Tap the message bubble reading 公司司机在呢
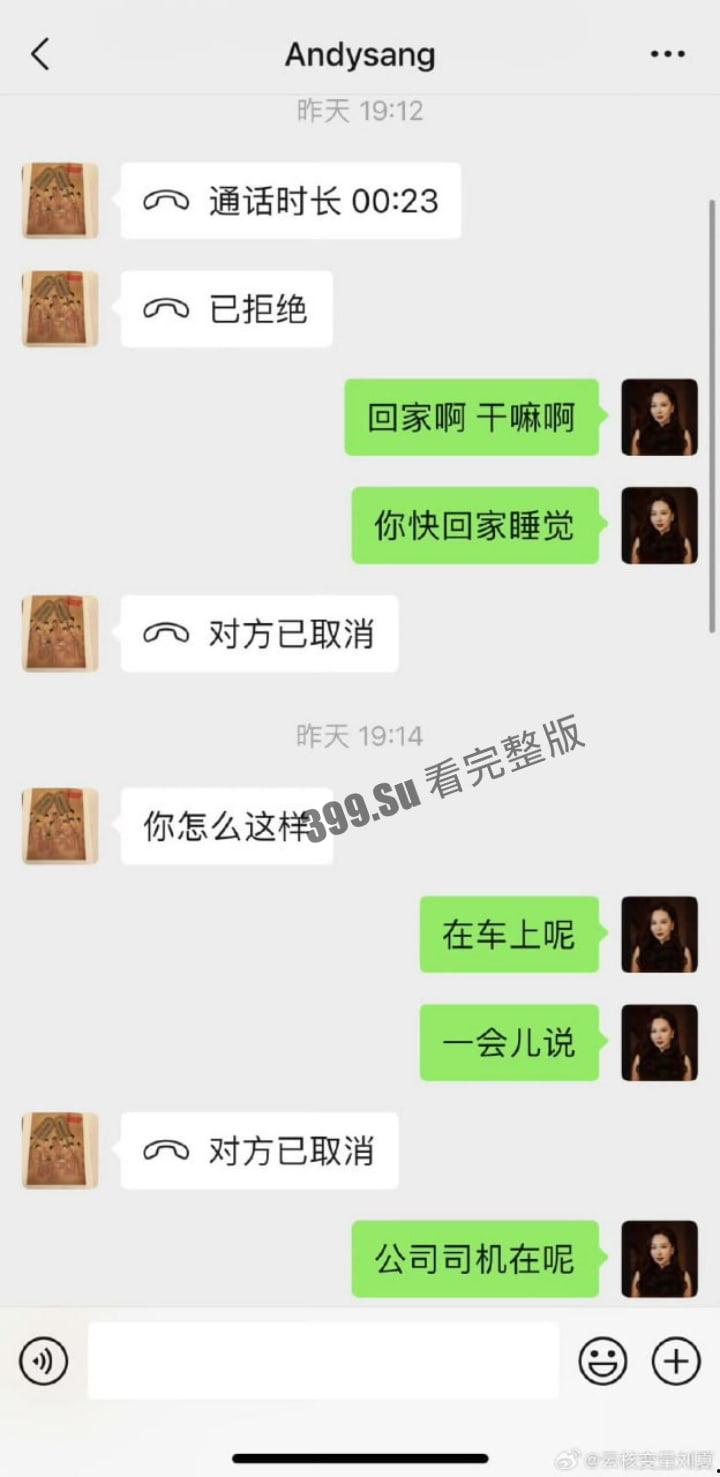The width and height of the screenshot is (720, 1477). pos(475,1259)
